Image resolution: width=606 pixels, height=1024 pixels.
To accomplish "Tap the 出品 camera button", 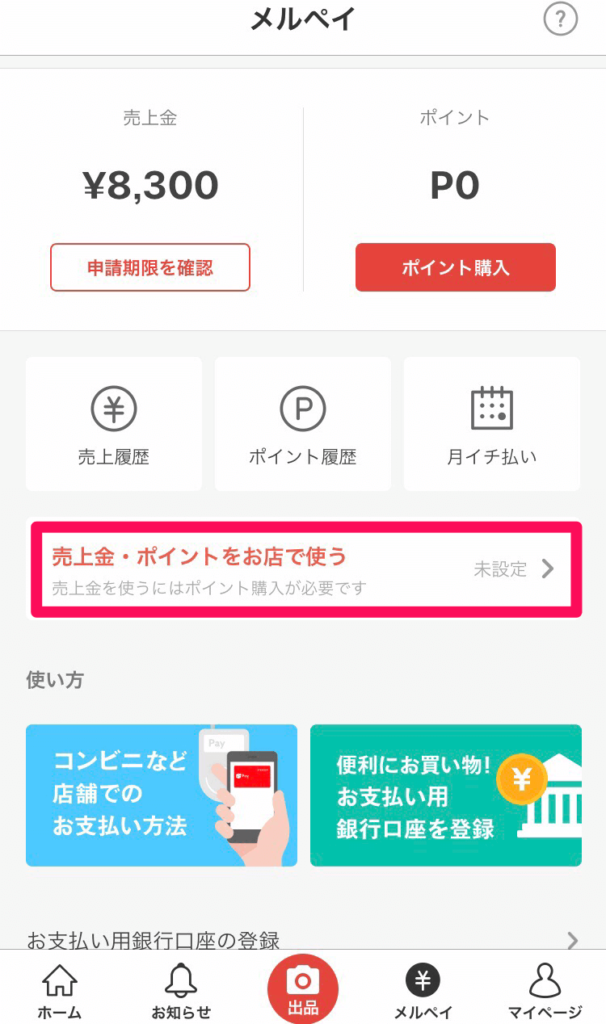I will [x=302, y=989].
